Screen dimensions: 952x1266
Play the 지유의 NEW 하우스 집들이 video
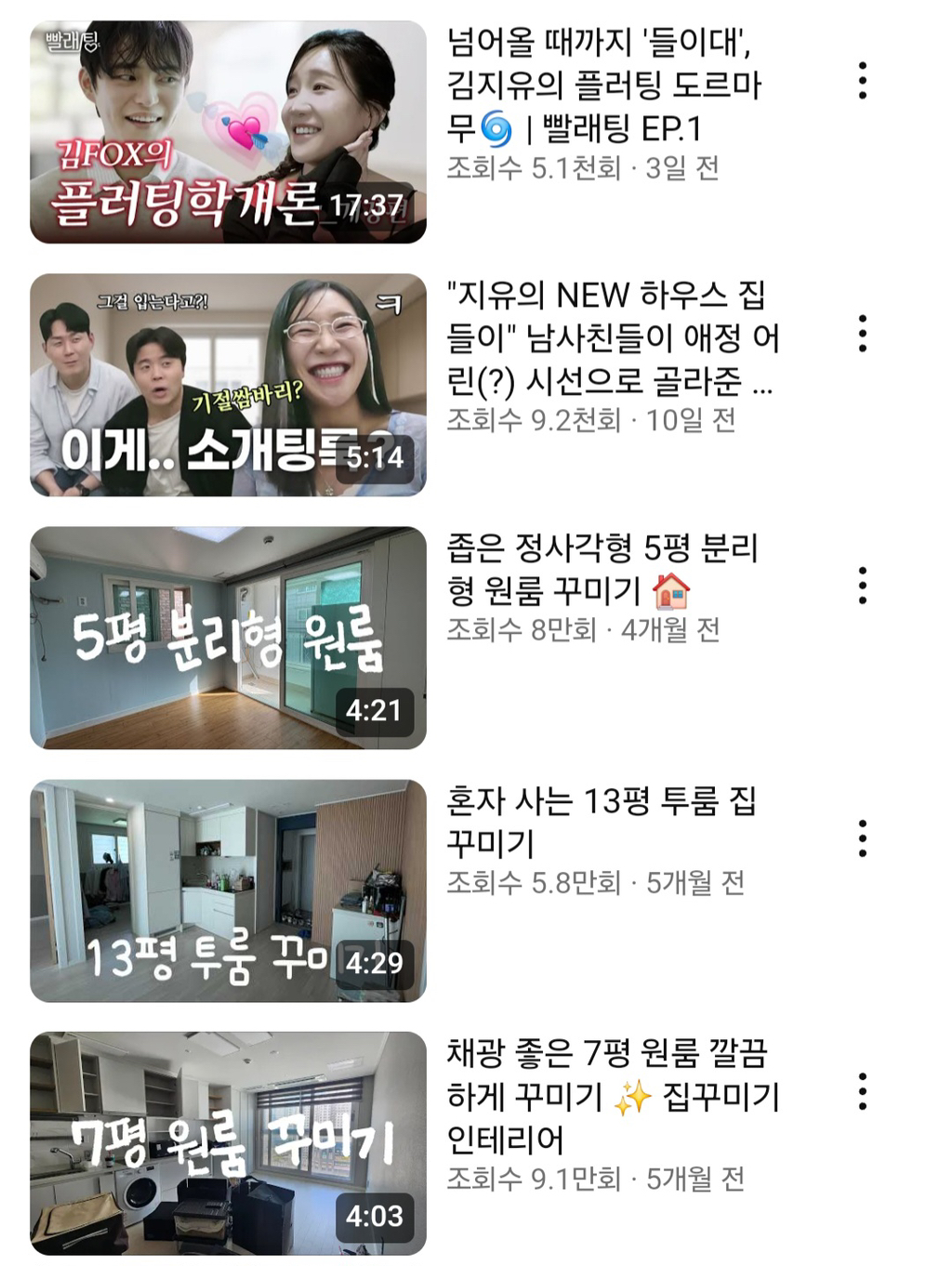(x=228, y=385)
